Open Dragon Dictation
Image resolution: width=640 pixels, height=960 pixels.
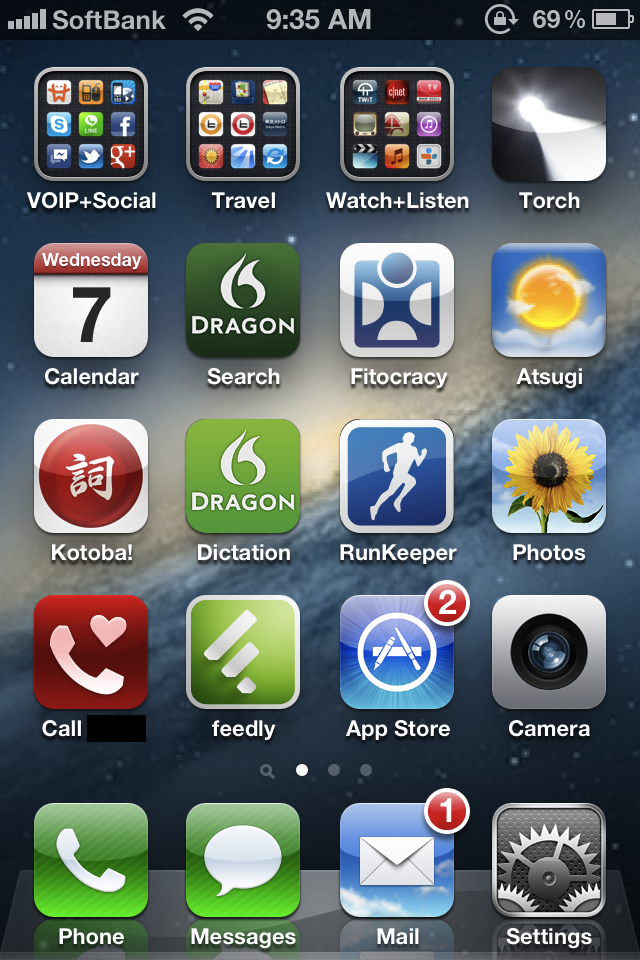click(x=243, y=476)
